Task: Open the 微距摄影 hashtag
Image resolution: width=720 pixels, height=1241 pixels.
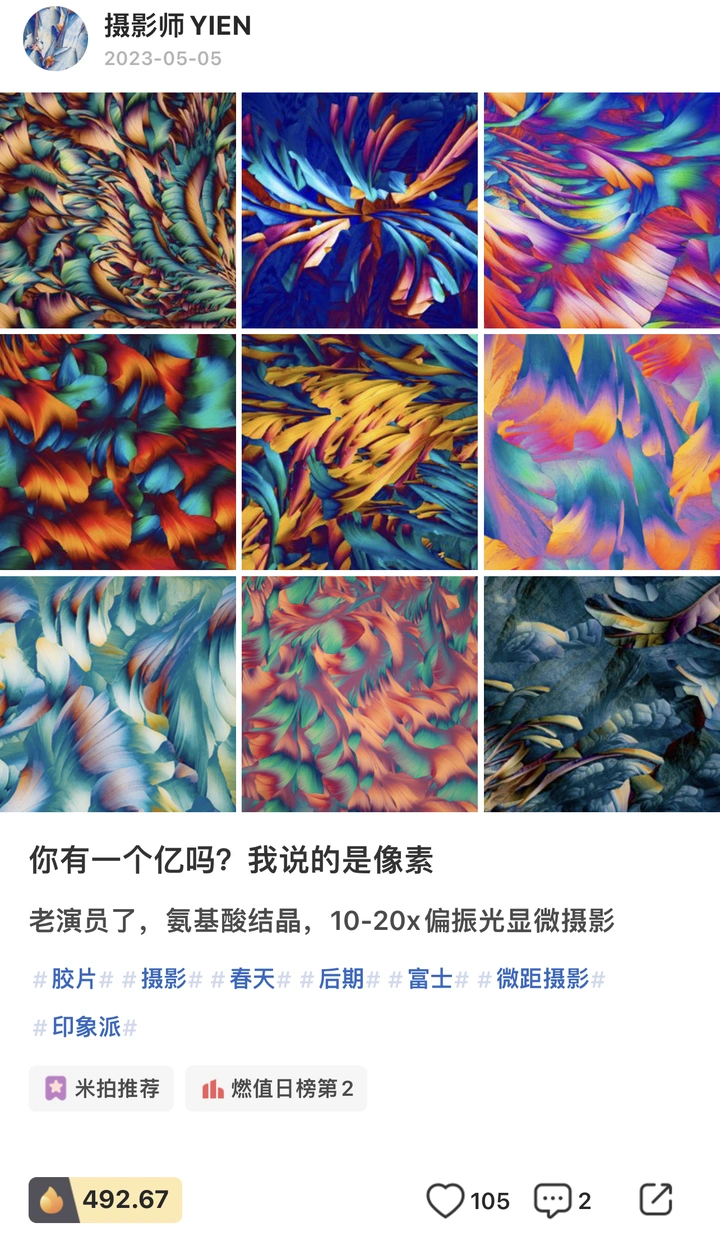Action: (x=542, y=979)
